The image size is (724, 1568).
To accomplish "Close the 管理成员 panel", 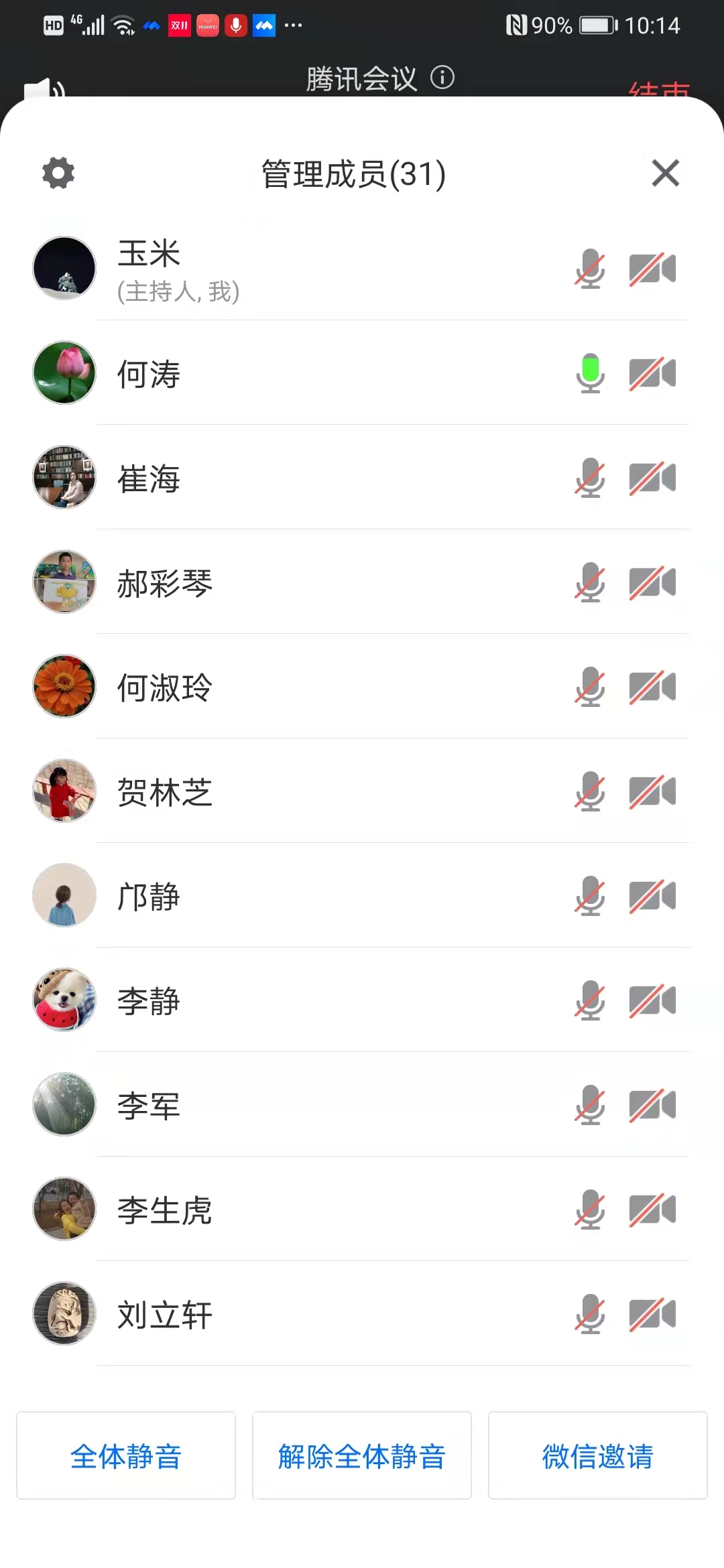I will click(666, 173).
